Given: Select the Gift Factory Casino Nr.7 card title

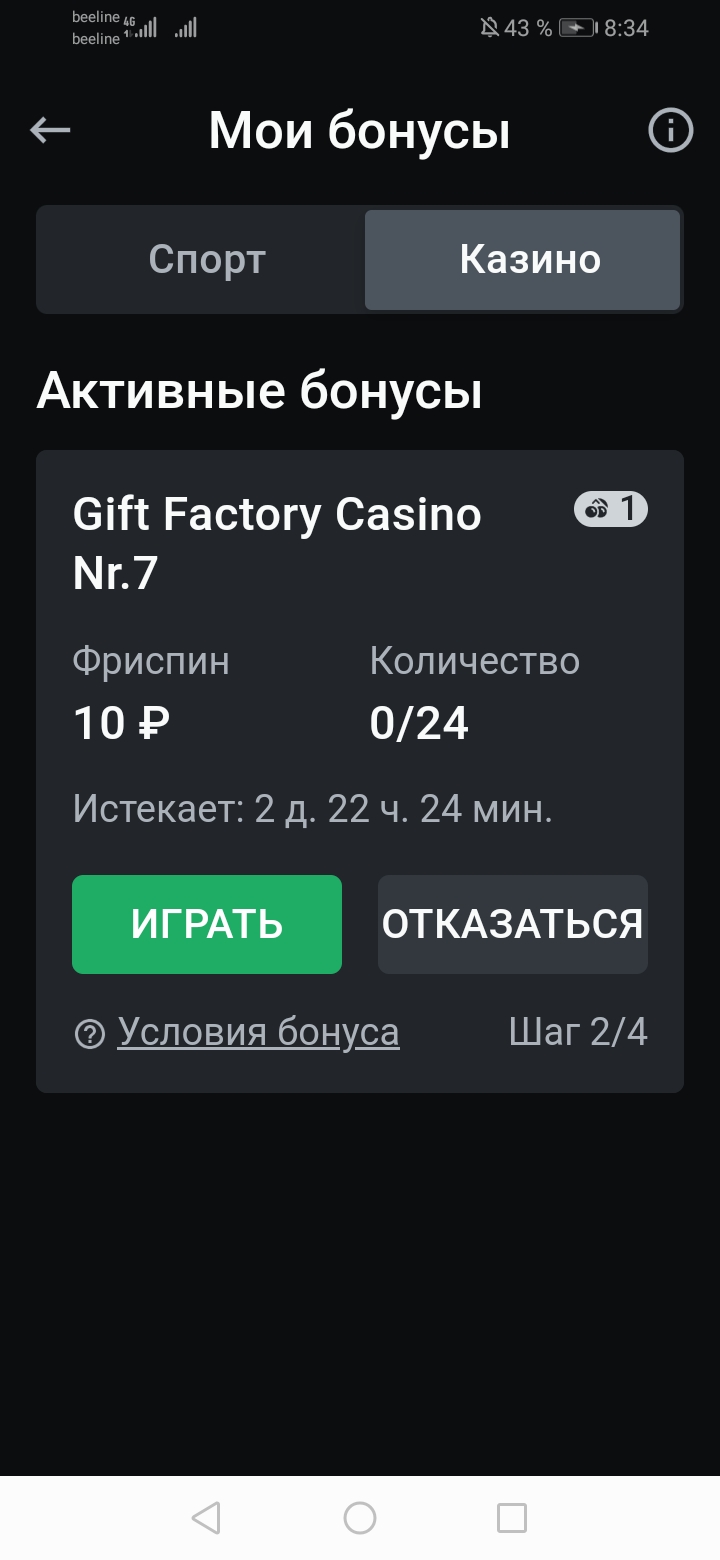Looking at the screenshot, I should coord(276,541).
